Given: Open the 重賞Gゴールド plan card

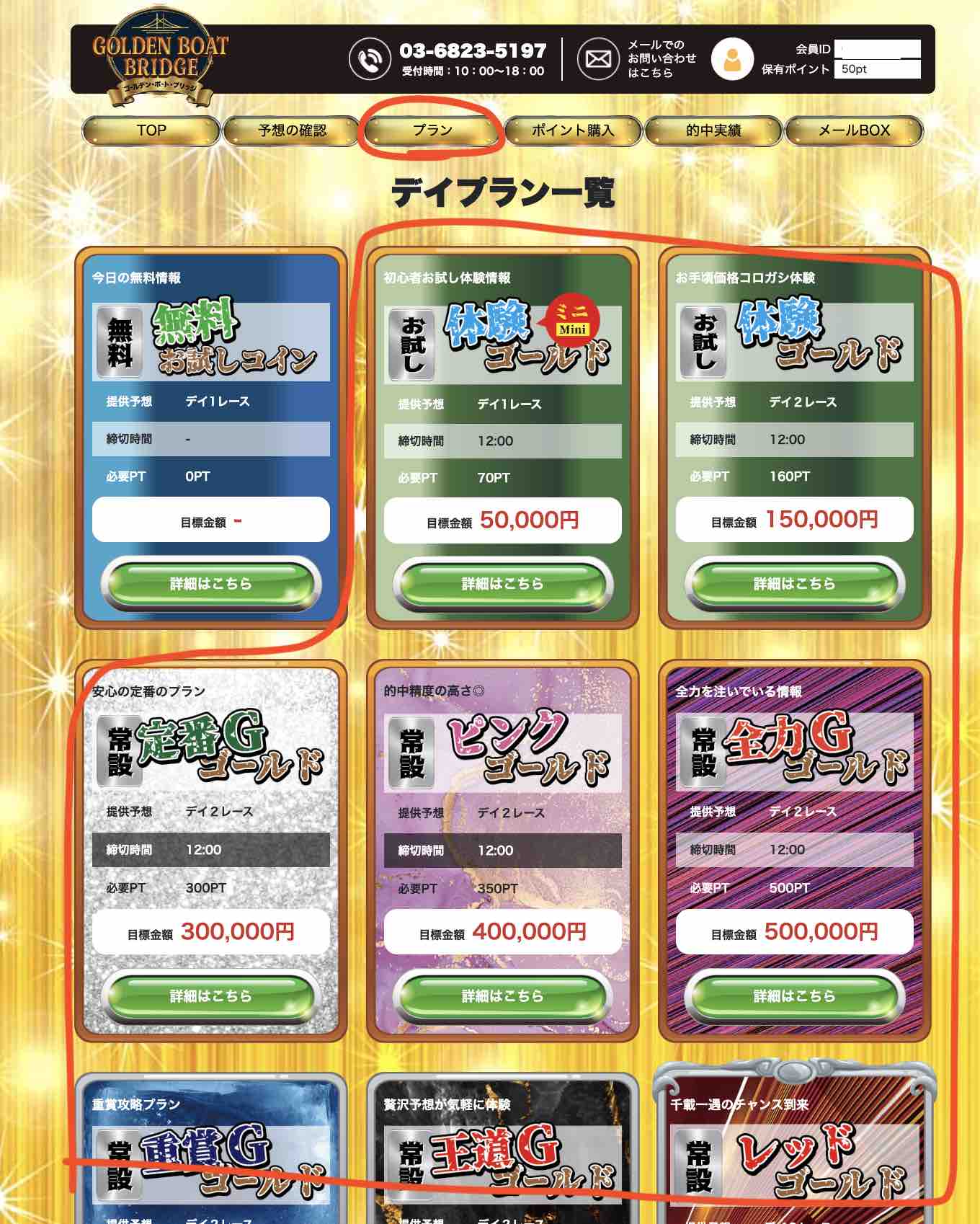Looking at the screenshot, I should pos(211,1161).
